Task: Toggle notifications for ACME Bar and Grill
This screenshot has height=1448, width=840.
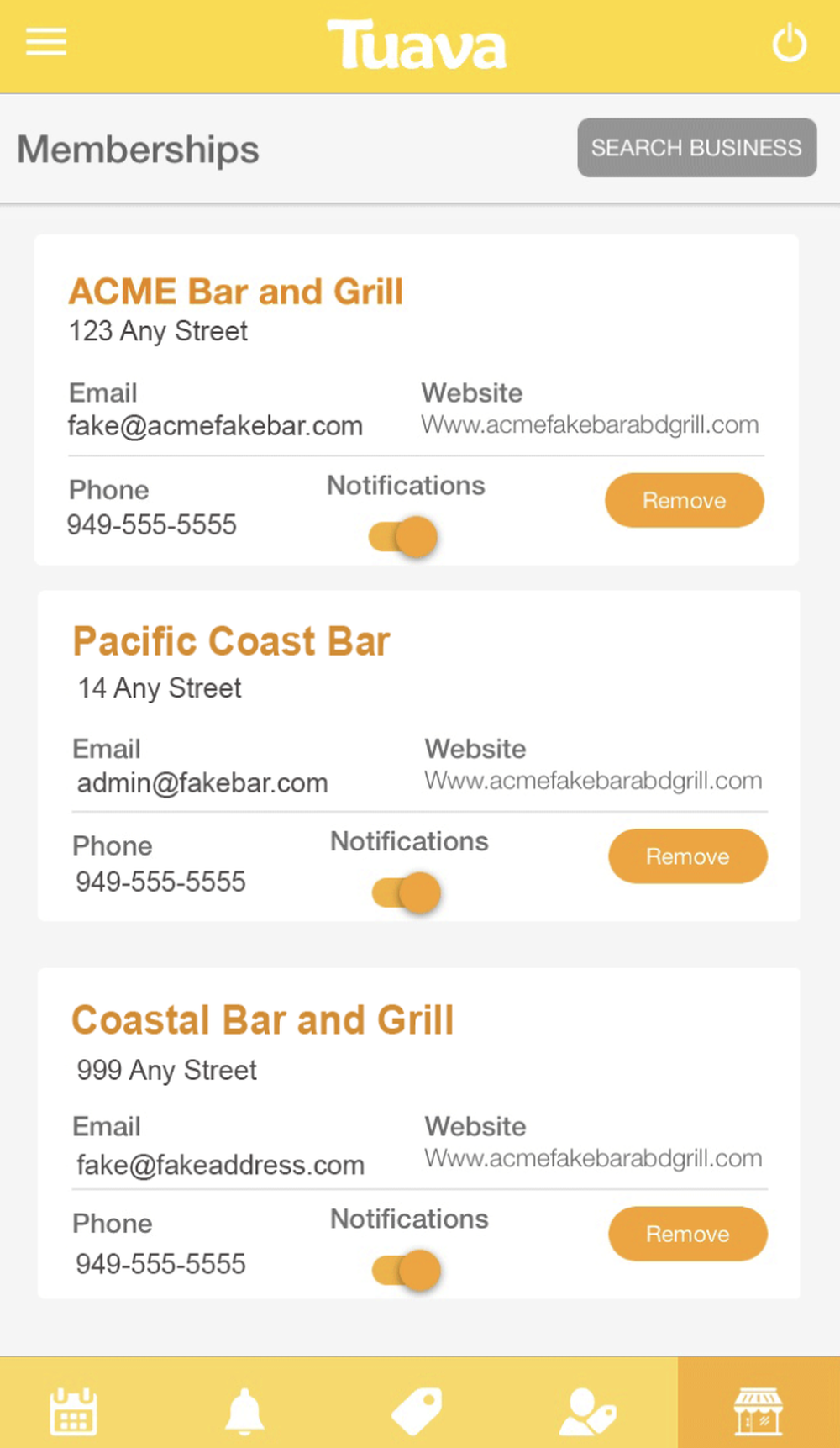Action: (x=404, y=536)
